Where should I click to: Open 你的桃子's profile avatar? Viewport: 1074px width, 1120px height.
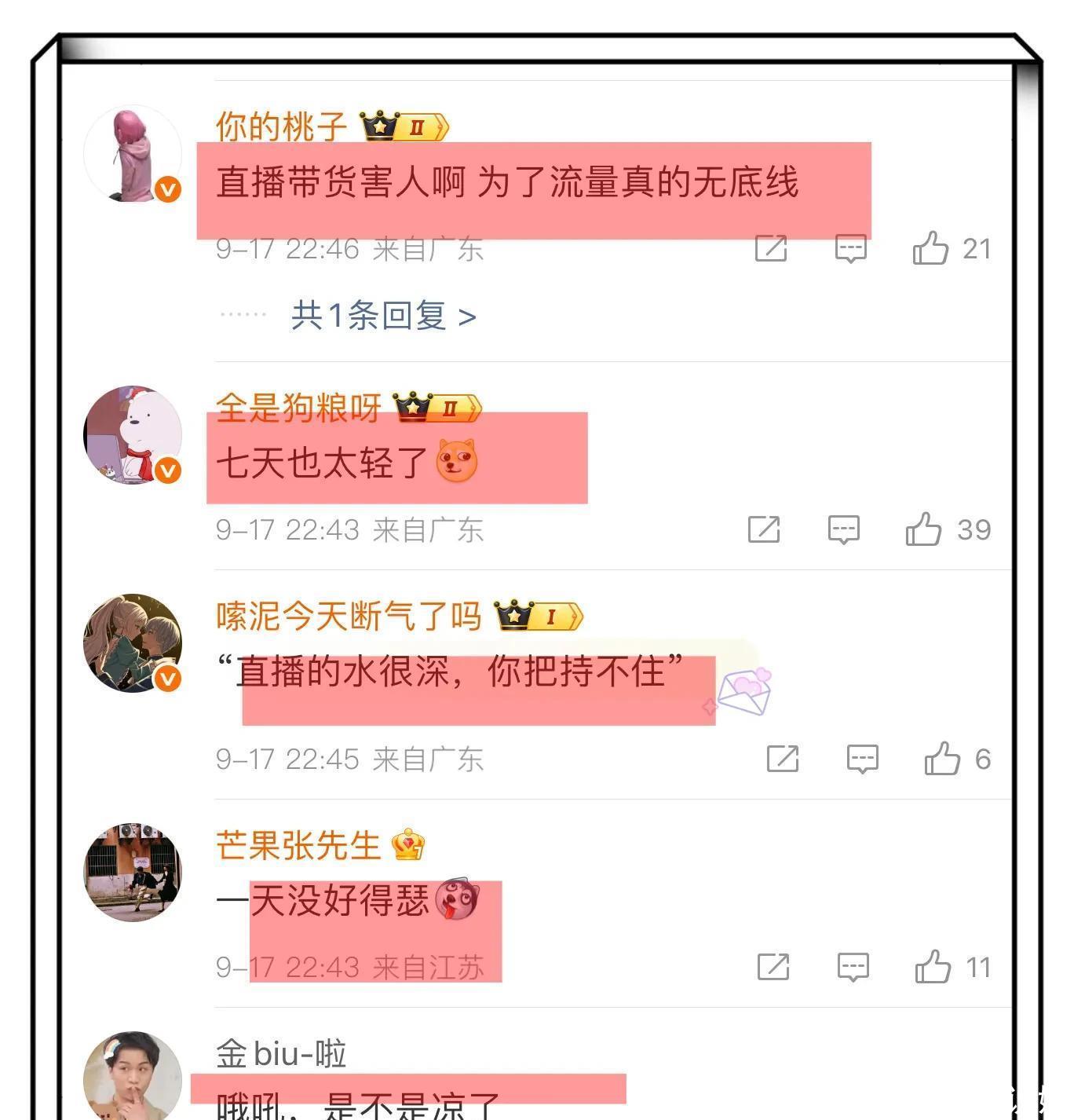[x=133, y=154]
